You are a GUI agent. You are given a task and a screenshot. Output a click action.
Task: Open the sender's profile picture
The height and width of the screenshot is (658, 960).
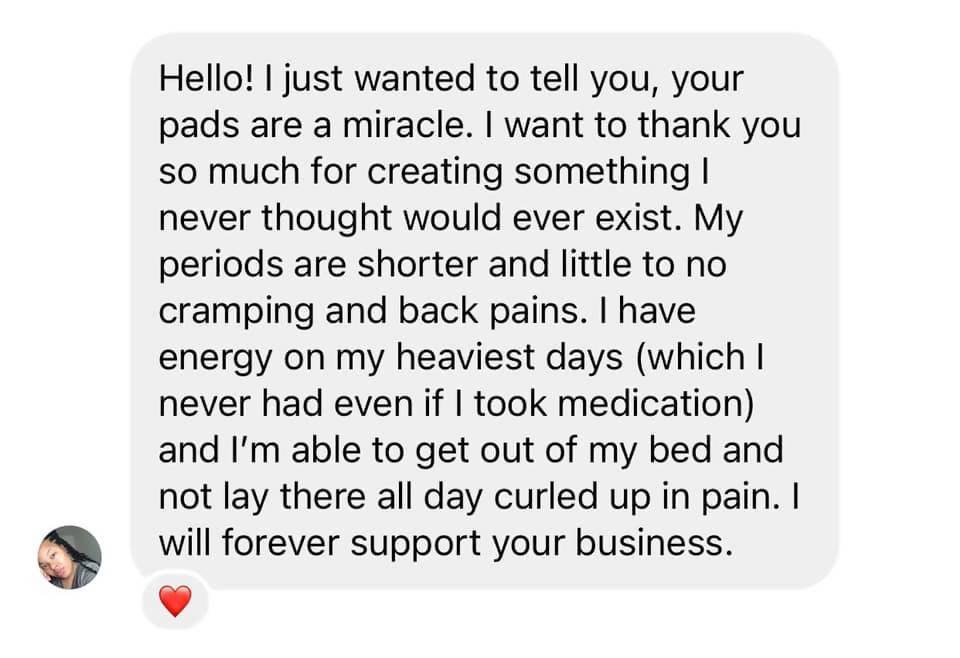tap(70, 557)
